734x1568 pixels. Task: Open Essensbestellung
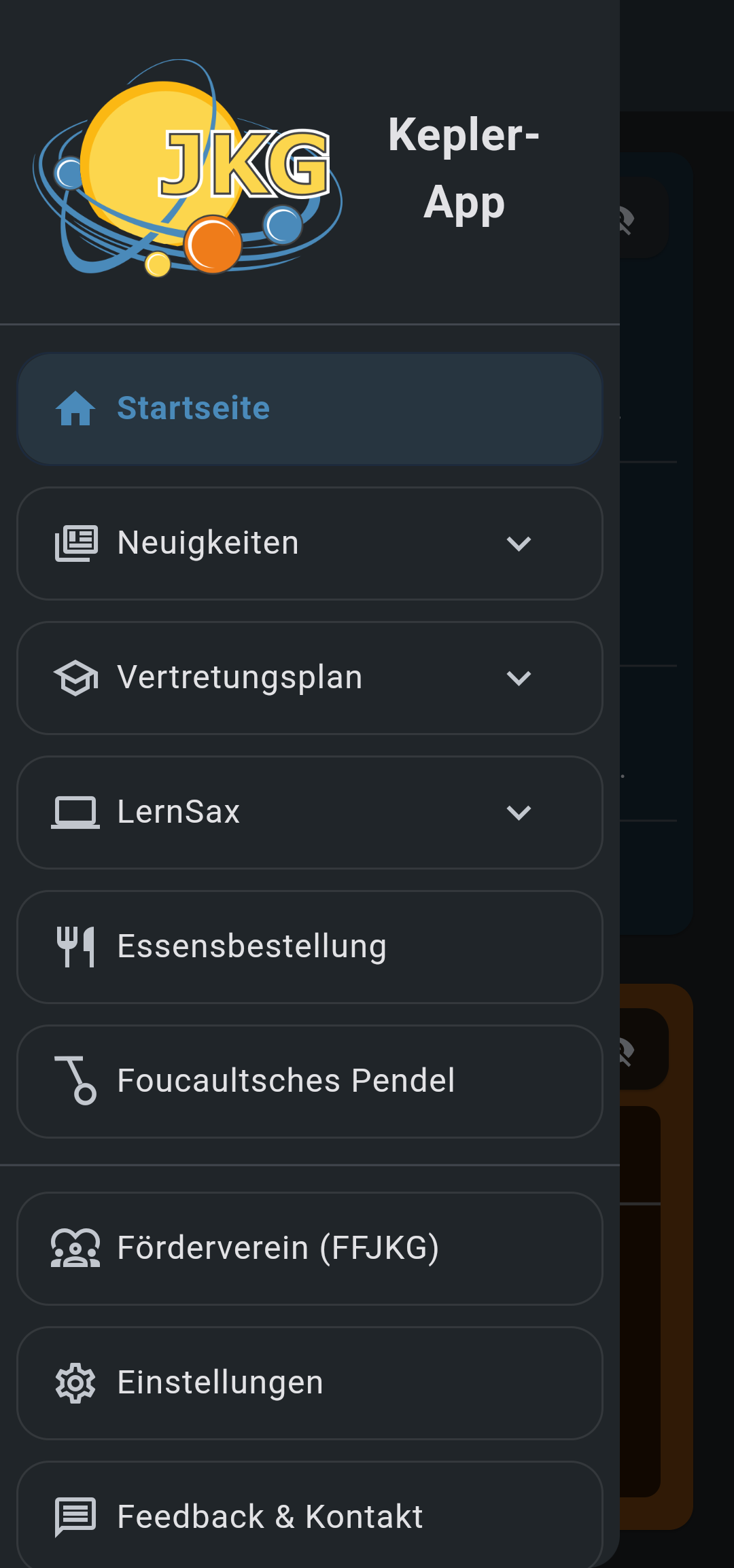click(x=309, y=947)
